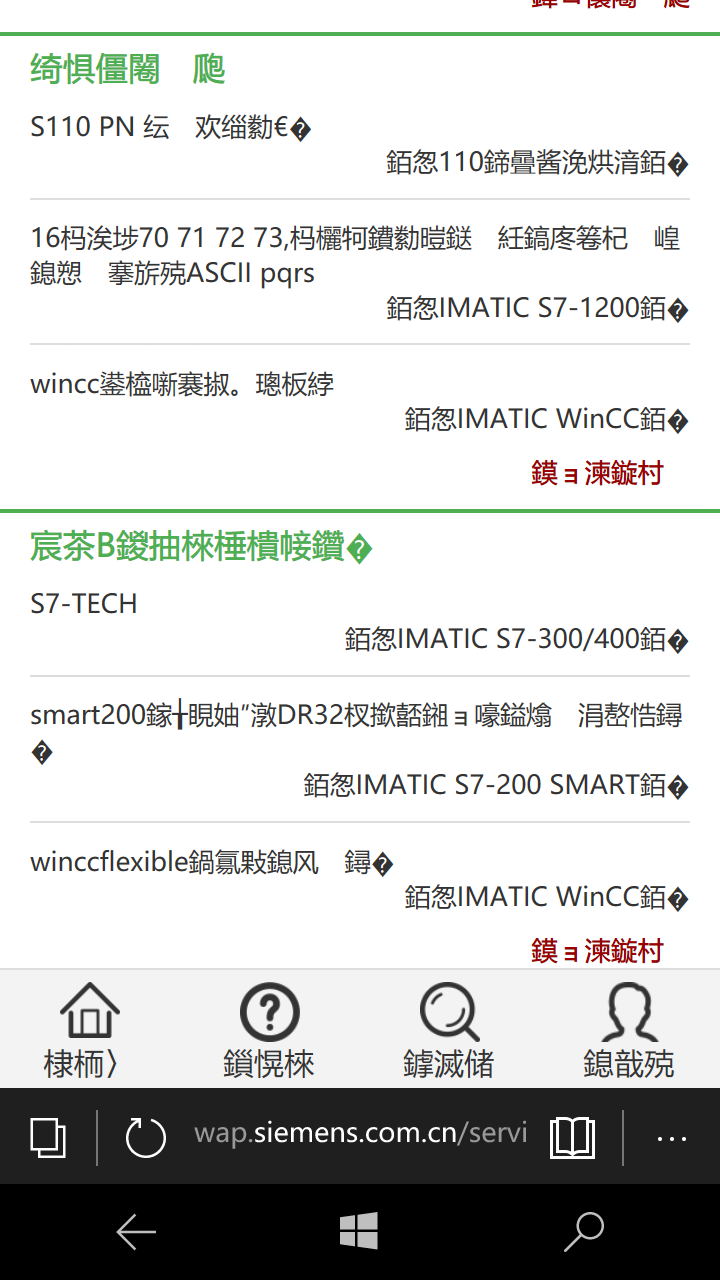Open the browser tabs view
This screenshot has width=720, height=1280.
[48, 1137]
